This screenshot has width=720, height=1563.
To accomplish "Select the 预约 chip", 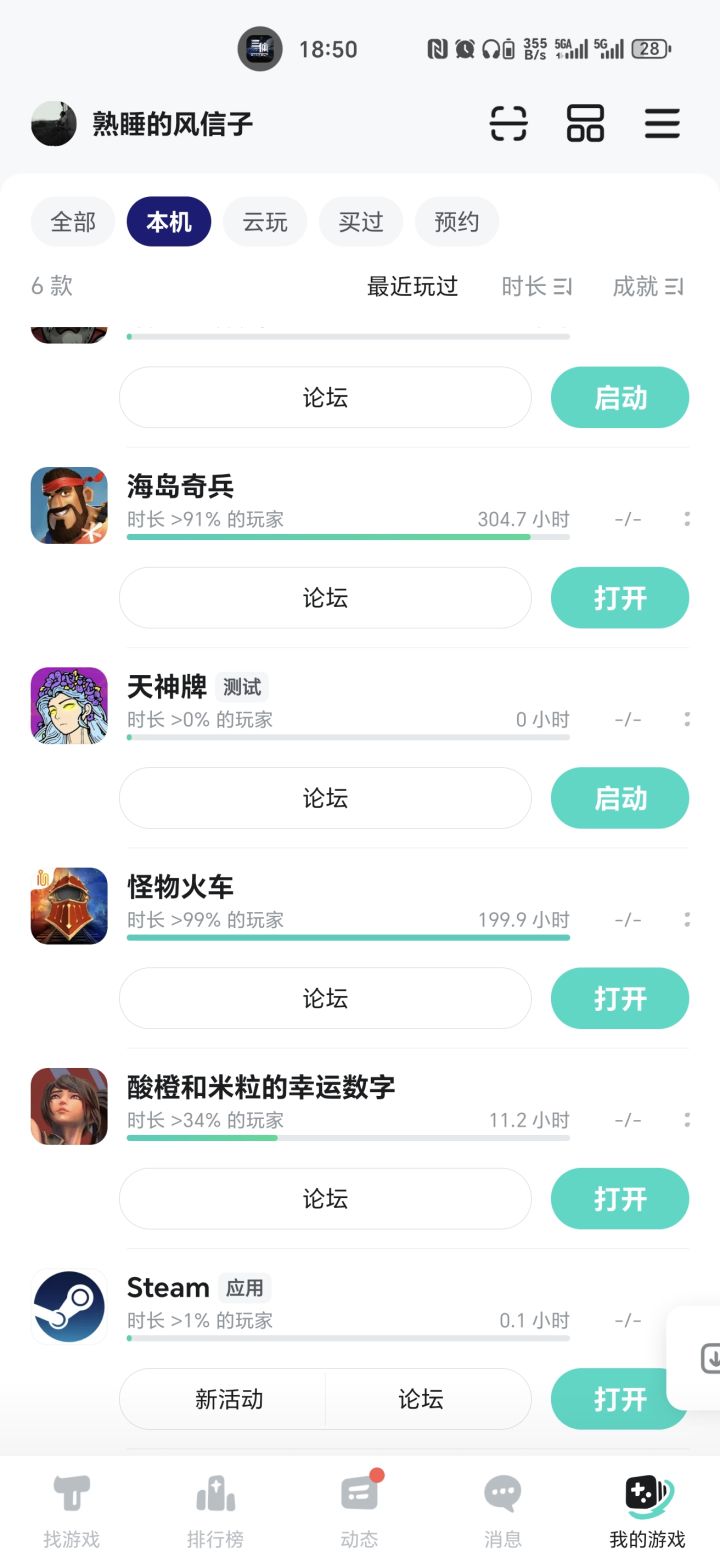I will [456, 222].
